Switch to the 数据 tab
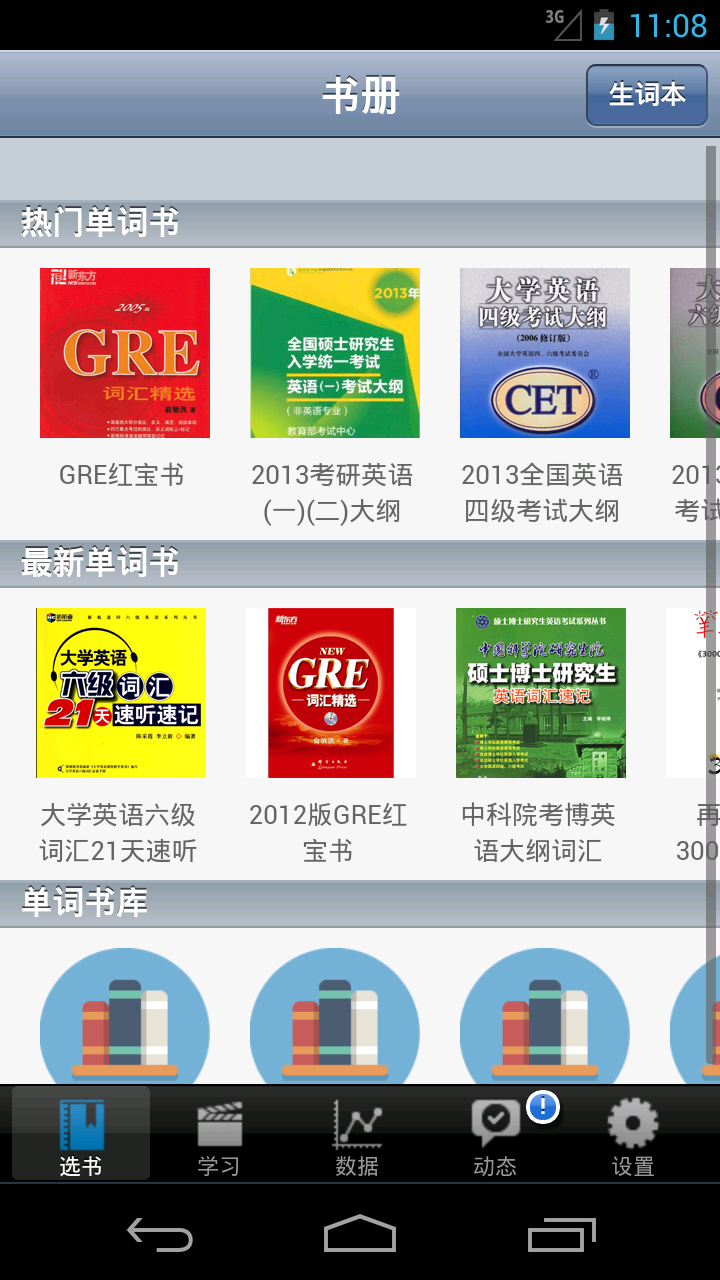This screenshot has height=1280, width=720. coord(357,1135)
